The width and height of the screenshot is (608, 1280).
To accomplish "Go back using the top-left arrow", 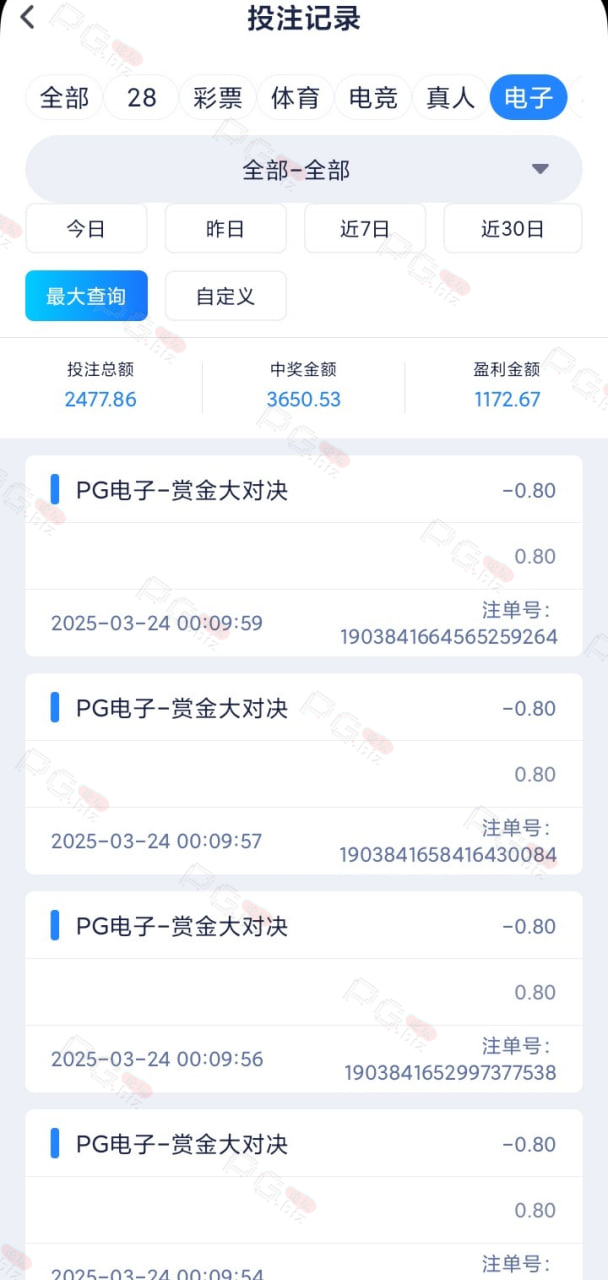I will click(27, 17).
